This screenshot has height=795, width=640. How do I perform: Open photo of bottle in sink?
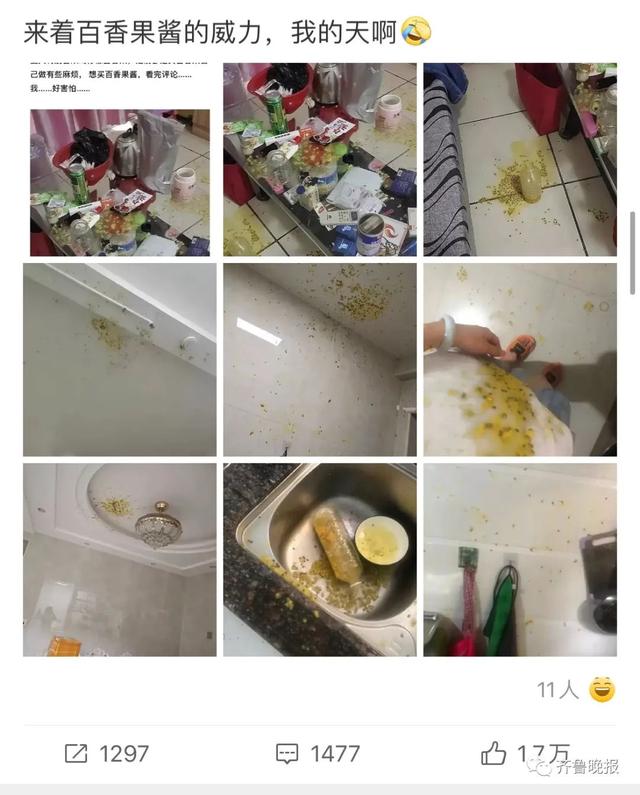coord(319,559)
